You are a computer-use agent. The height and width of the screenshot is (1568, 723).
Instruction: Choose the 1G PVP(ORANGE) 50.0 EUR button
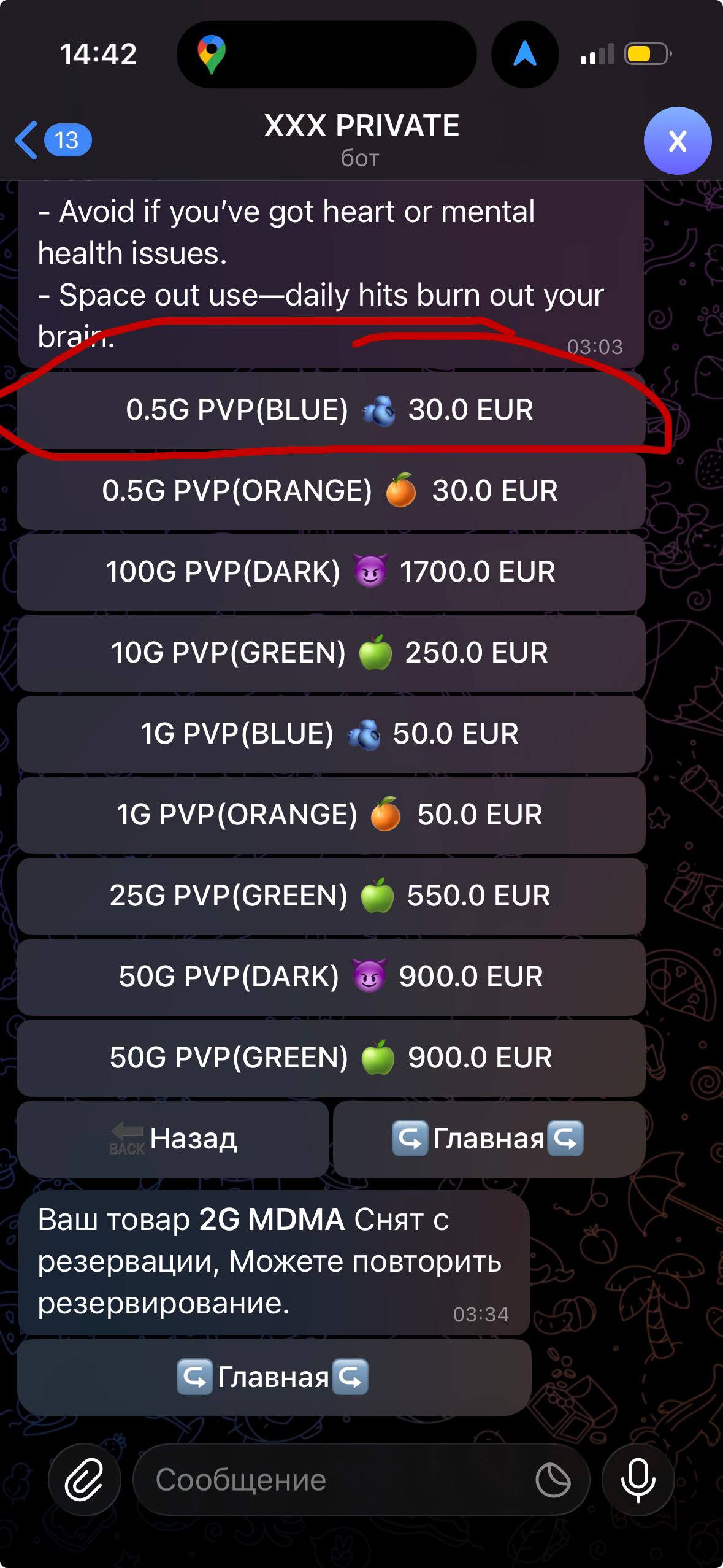coord(330,815)
